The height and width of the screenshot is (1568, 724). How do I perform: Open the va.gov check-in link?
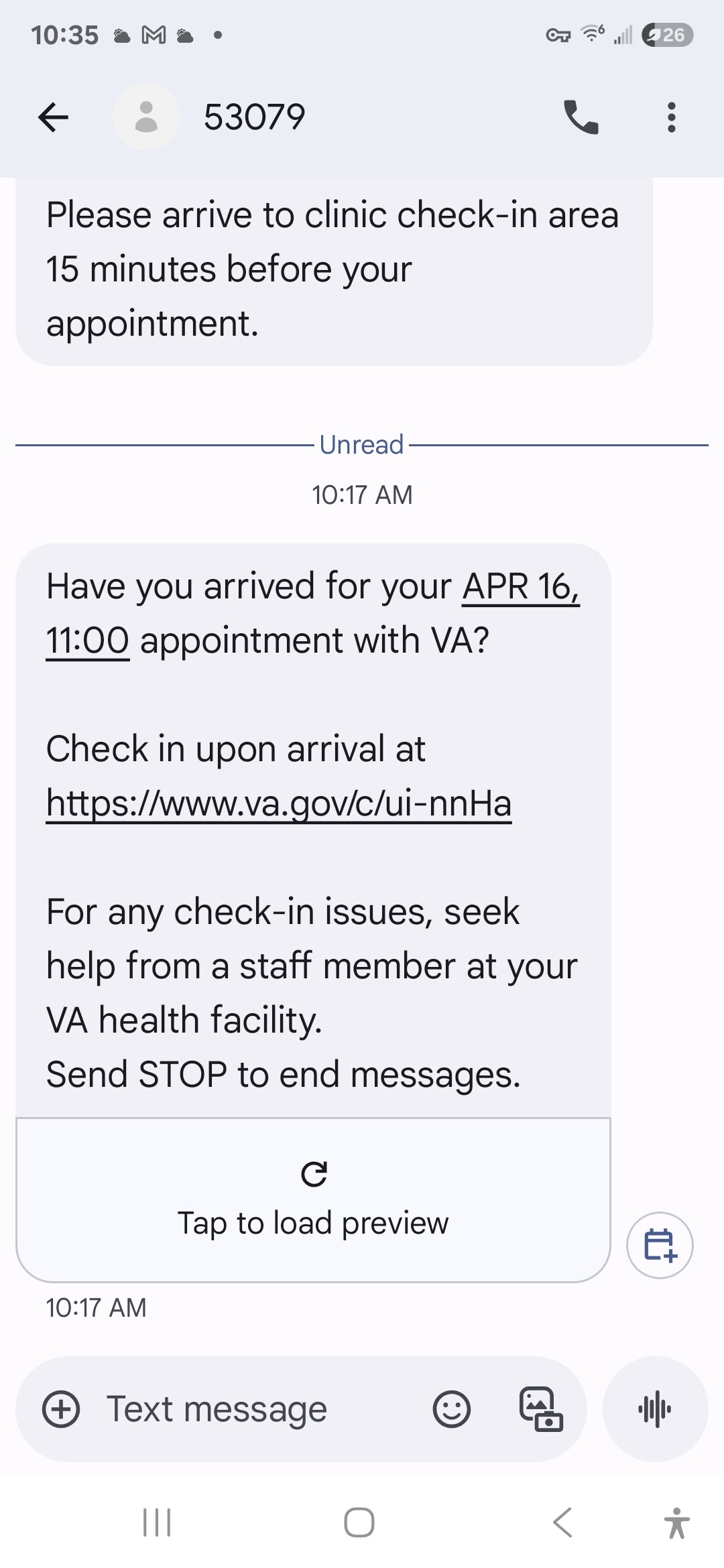[x=279, y=803]
